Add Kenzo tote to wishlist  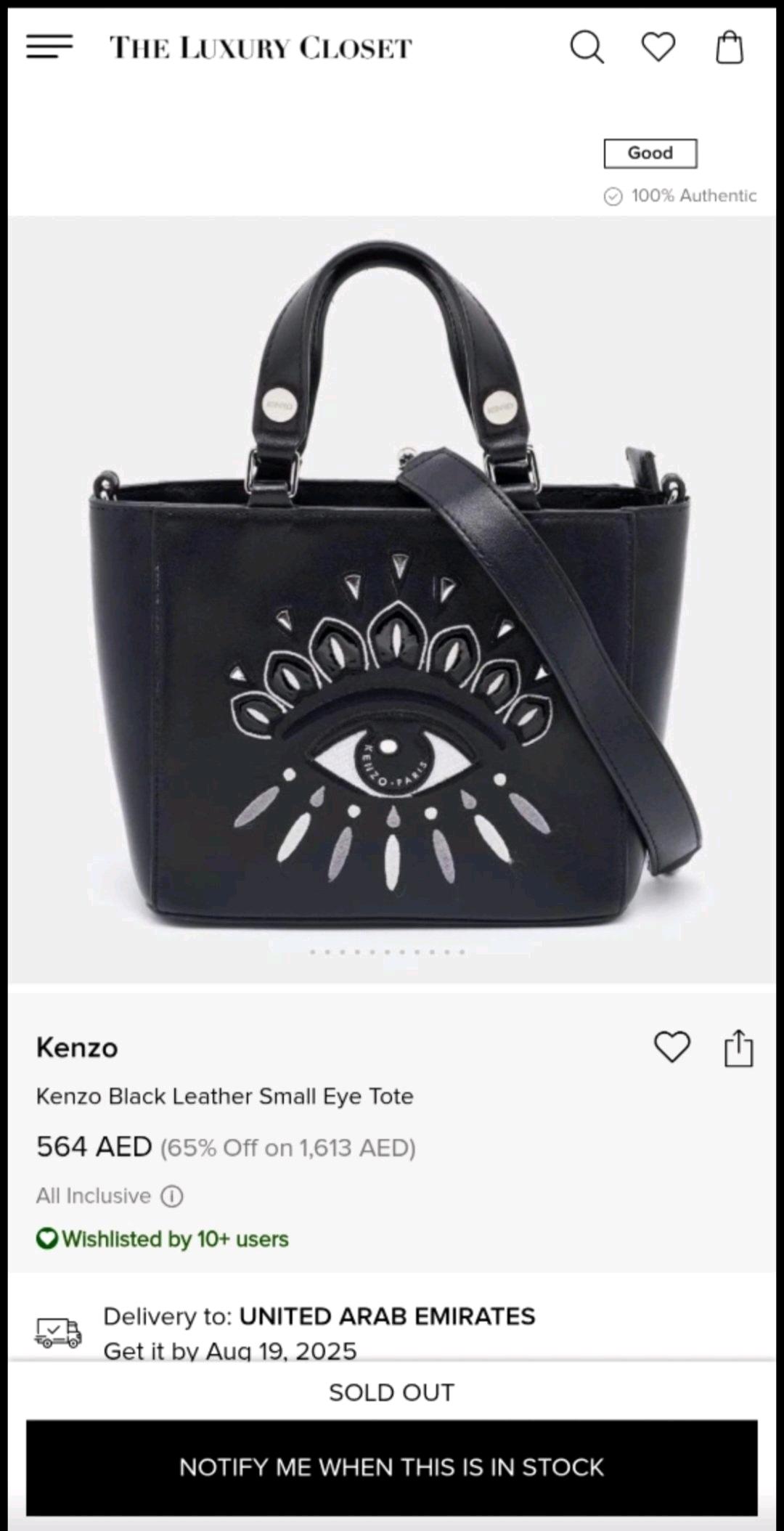coord(672,1047)
